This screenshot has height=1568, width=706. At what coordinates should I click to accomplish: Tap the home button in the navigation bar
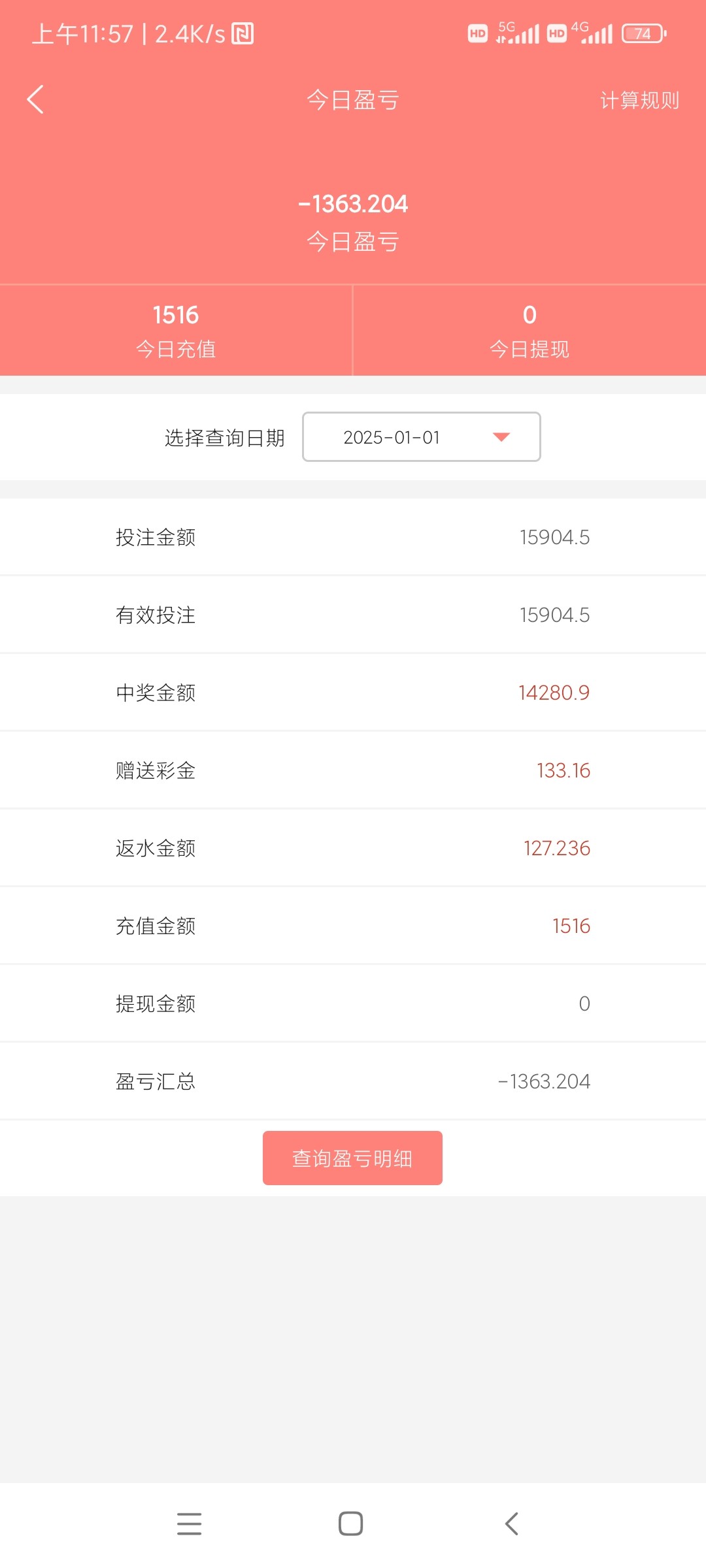(x=351, y=1524)
